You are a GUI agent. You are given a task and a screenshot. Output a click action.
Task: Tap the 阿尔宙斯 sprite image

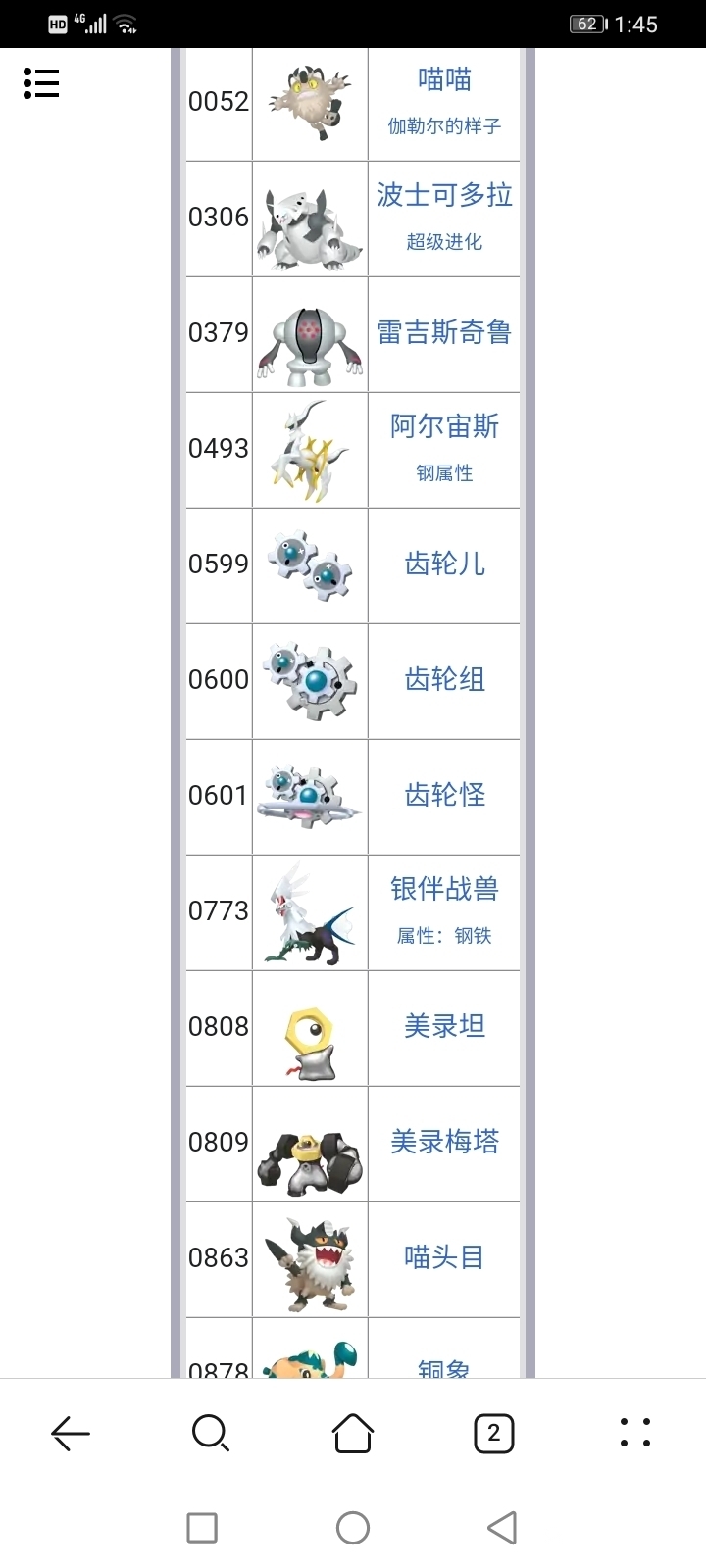310,451
